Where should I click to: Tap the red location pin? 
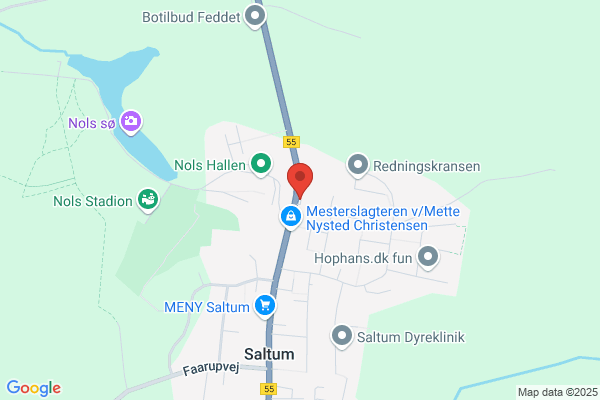[300, 180]
